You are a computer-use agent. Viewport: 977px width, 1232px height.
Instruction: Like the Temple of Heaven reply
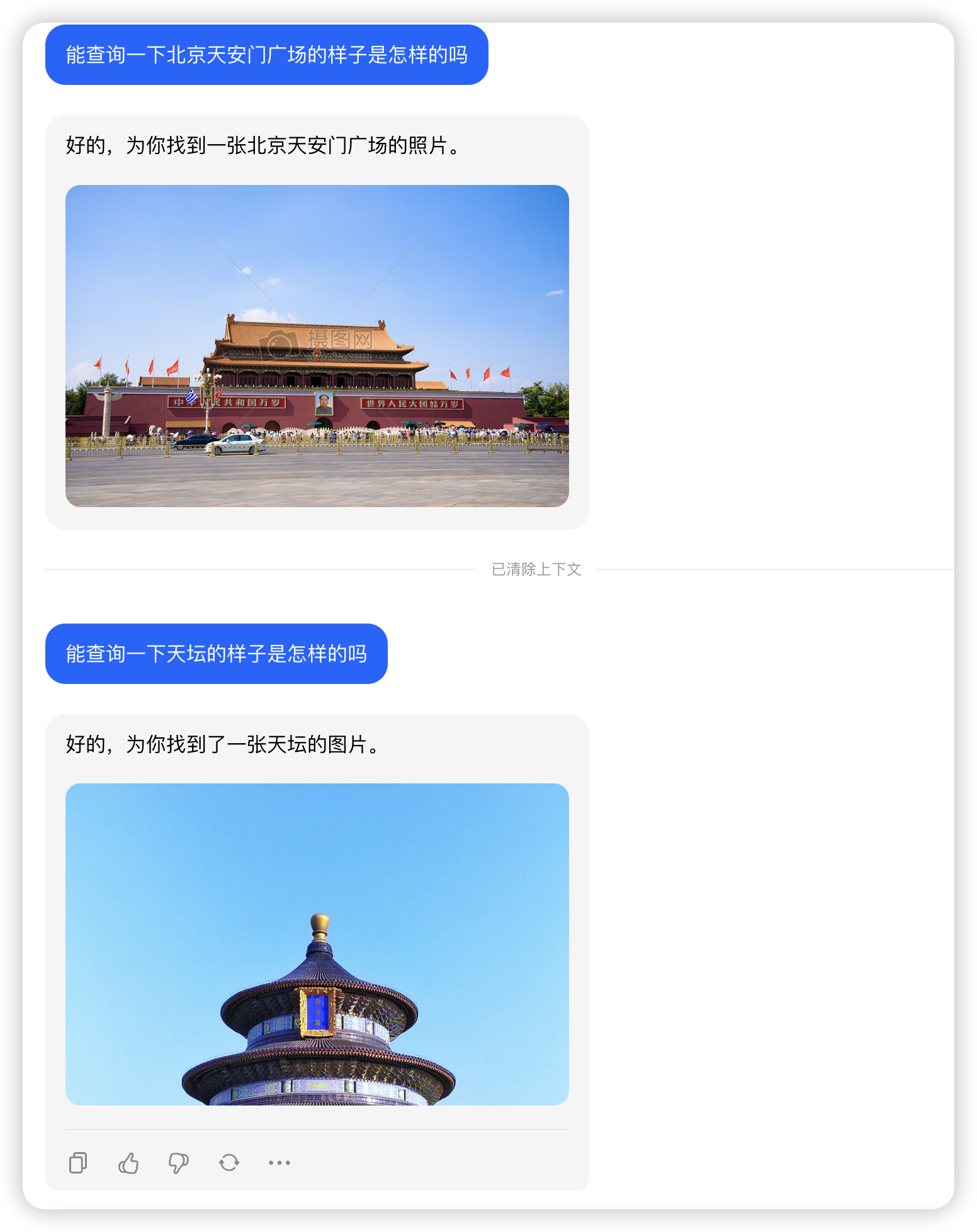tap(128, 1163)
